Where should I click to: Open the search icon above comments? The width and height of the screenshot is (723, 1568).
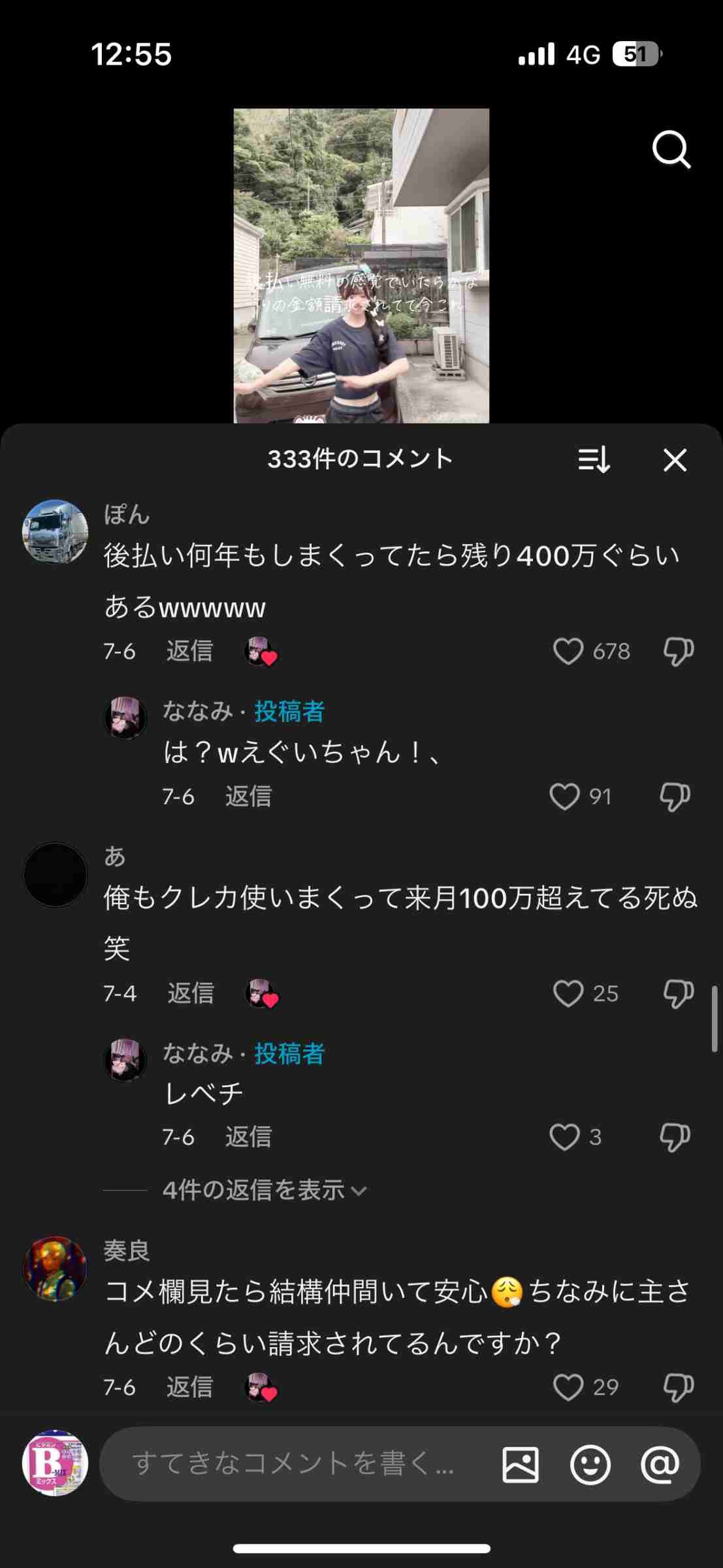click(x=671, y=150)
